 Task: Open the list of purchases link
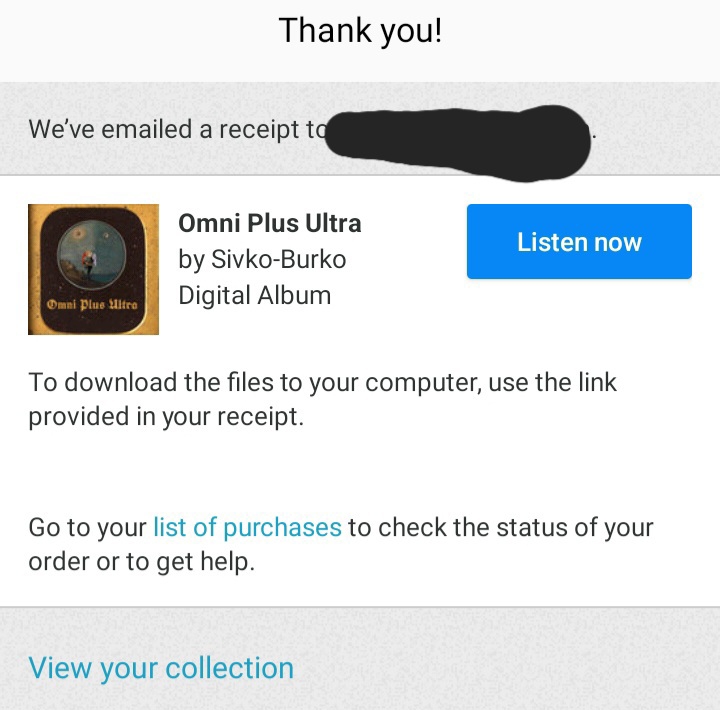tap(247, 527)
